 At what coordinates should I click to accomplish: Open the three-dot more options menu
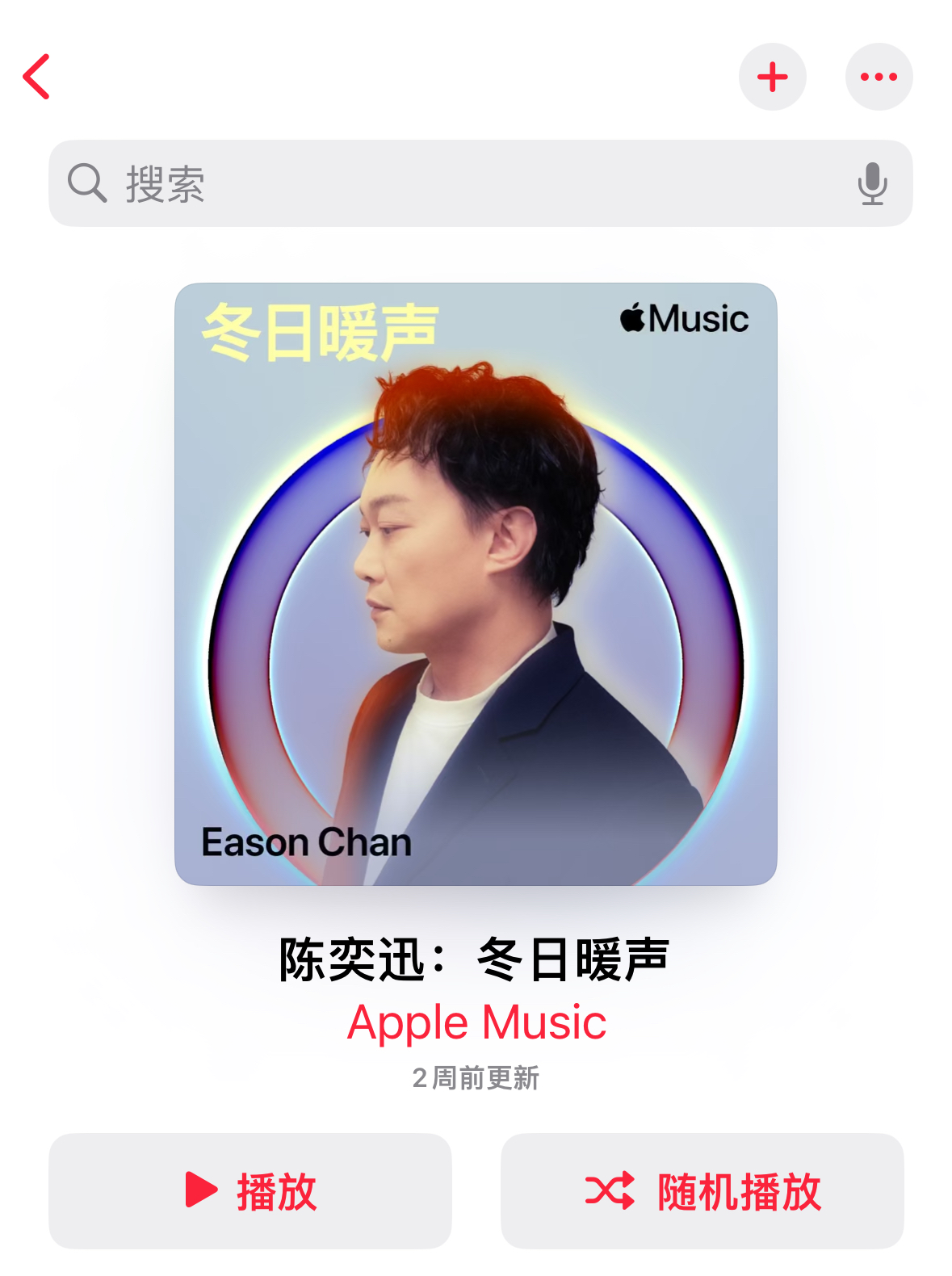coord(879,77)
